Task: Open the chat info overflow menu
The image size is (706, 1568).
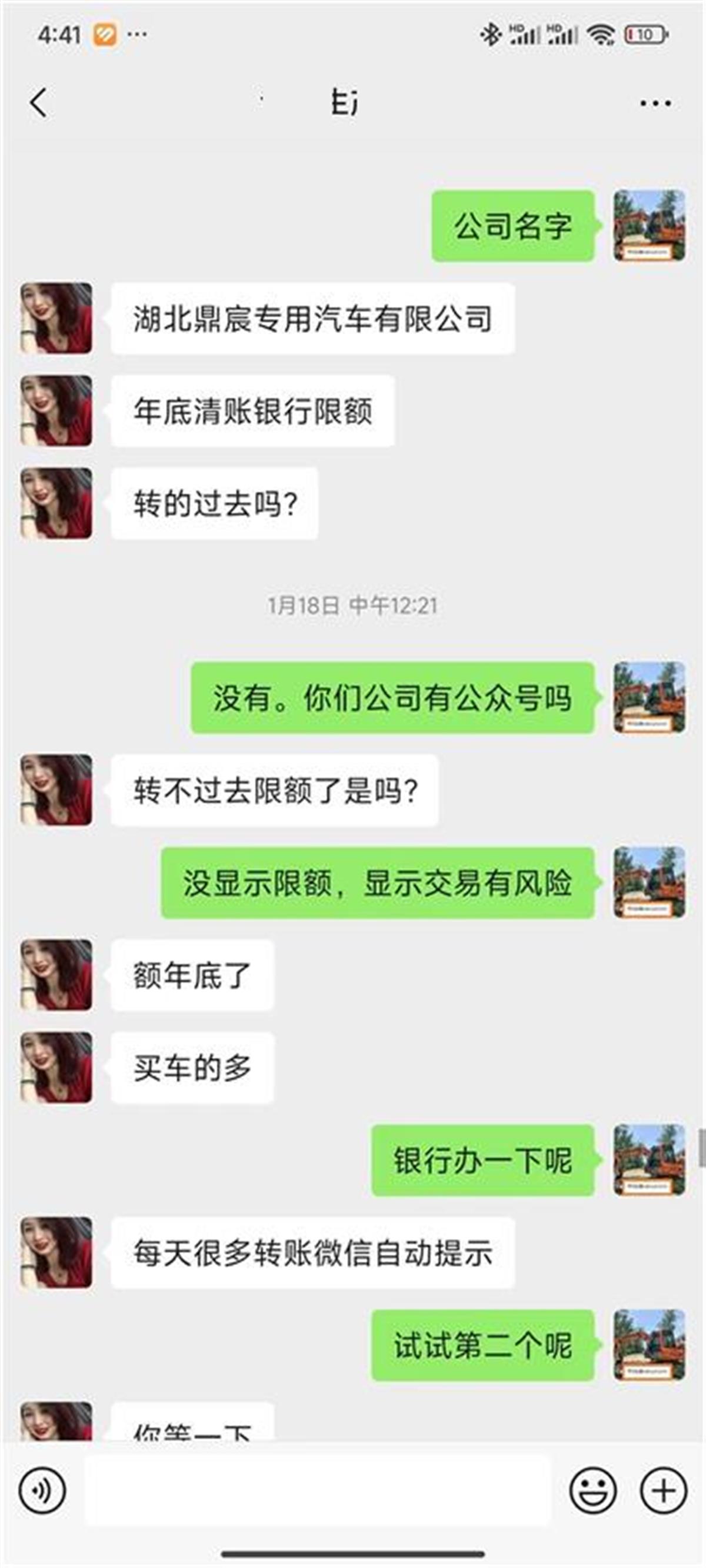Action: tap(655, 103)
